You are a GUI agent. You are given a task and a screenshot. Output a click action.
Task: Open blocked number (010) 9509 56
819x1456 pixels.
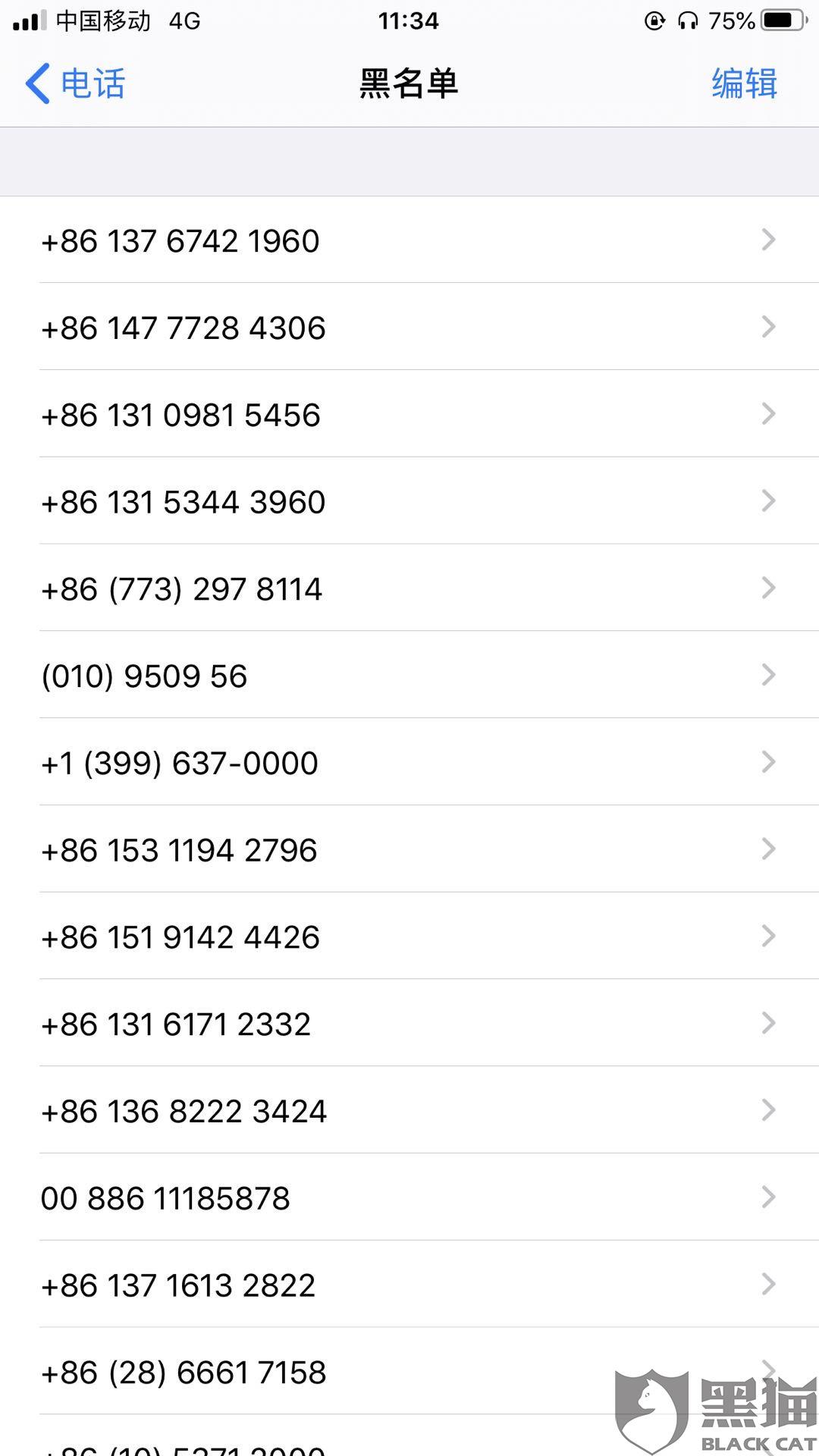[409, 675]
